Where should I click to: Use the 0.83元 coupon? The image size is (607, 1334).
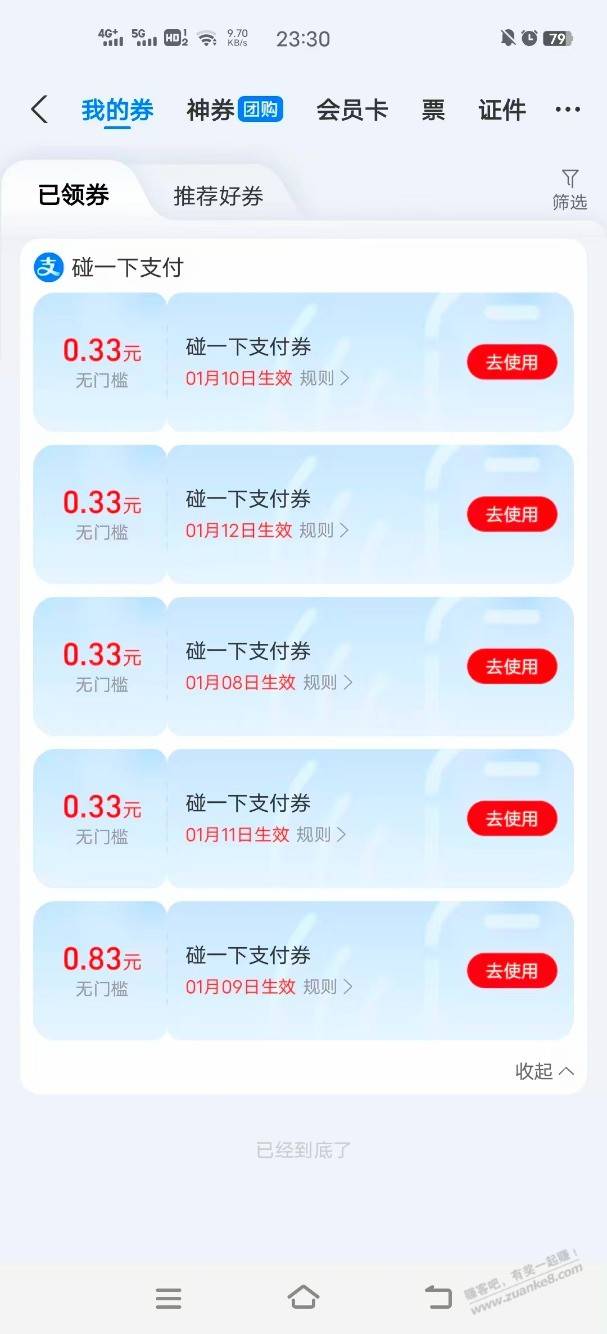511,971
